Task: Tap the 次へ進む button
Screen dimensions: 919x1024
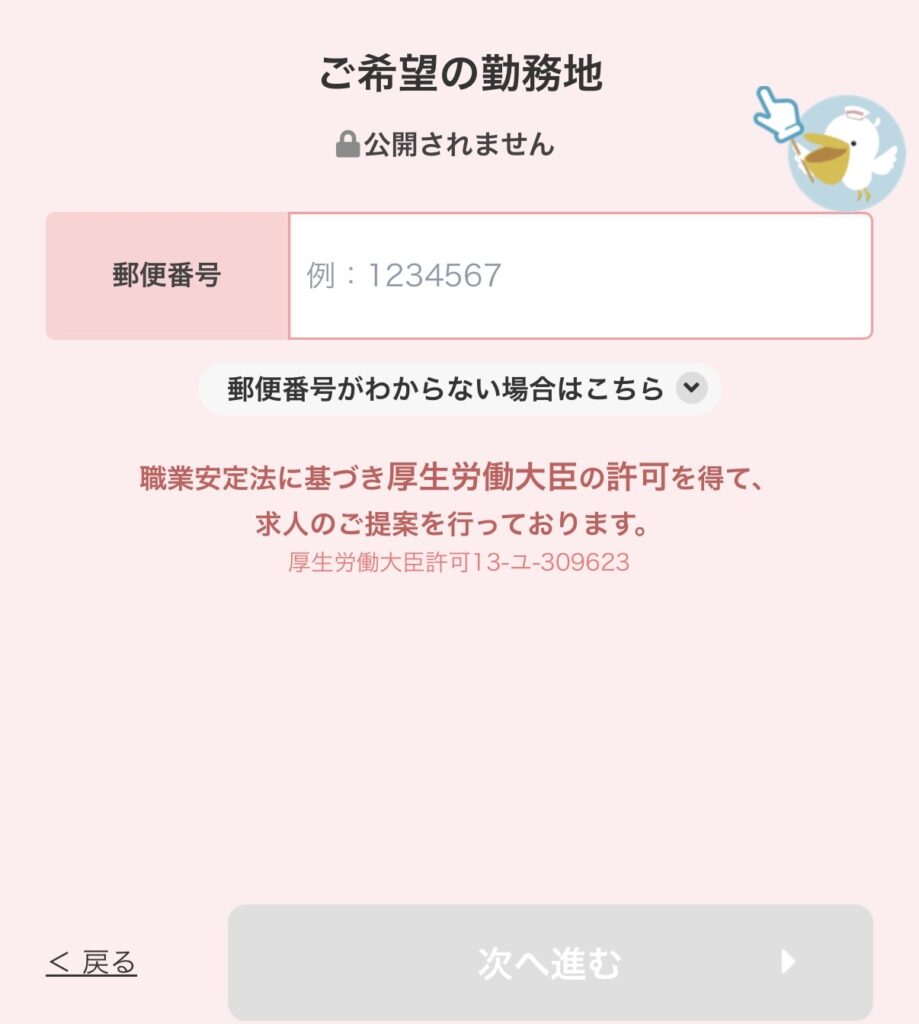Action: click(550, 963)
